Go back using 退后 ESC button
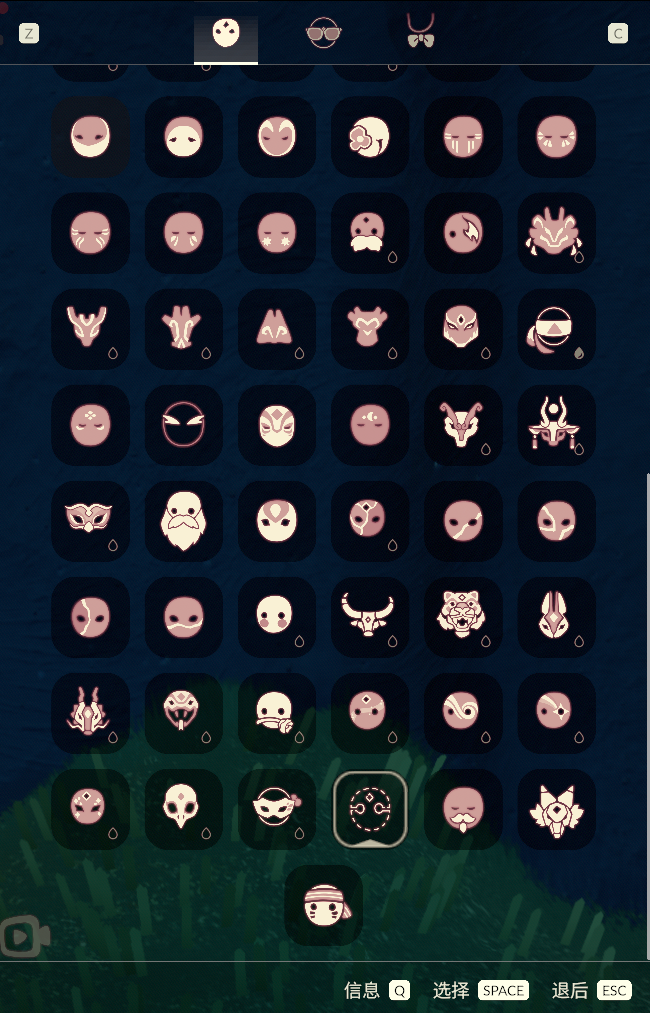The height and width of the screenshot is (1013, 650). point(613,990)
